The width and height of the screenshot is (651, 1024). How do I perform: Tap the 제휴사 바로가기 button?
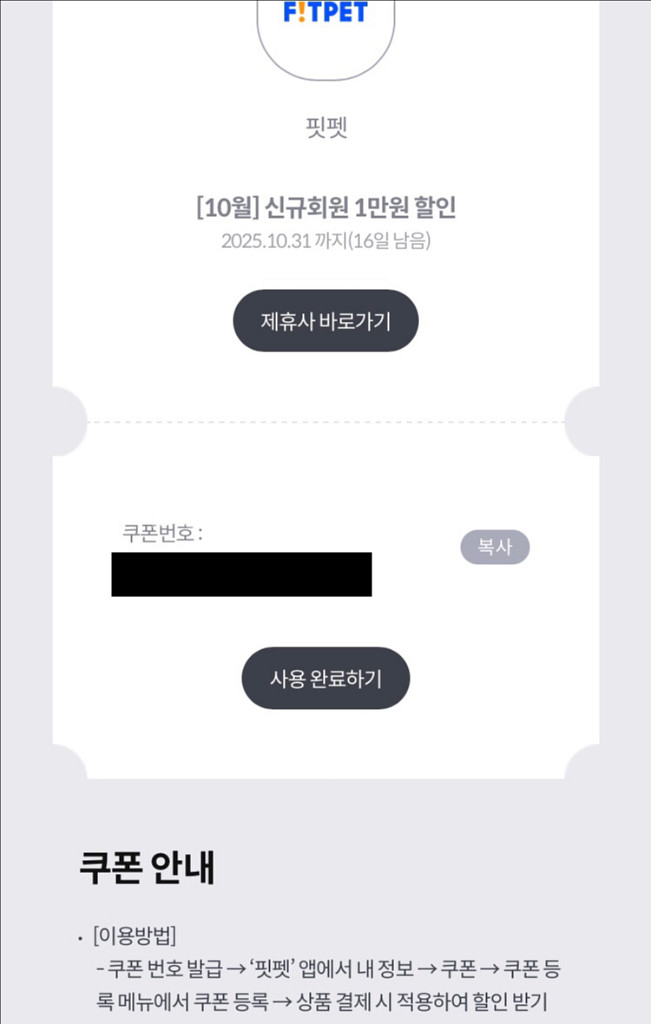point(325,321)
